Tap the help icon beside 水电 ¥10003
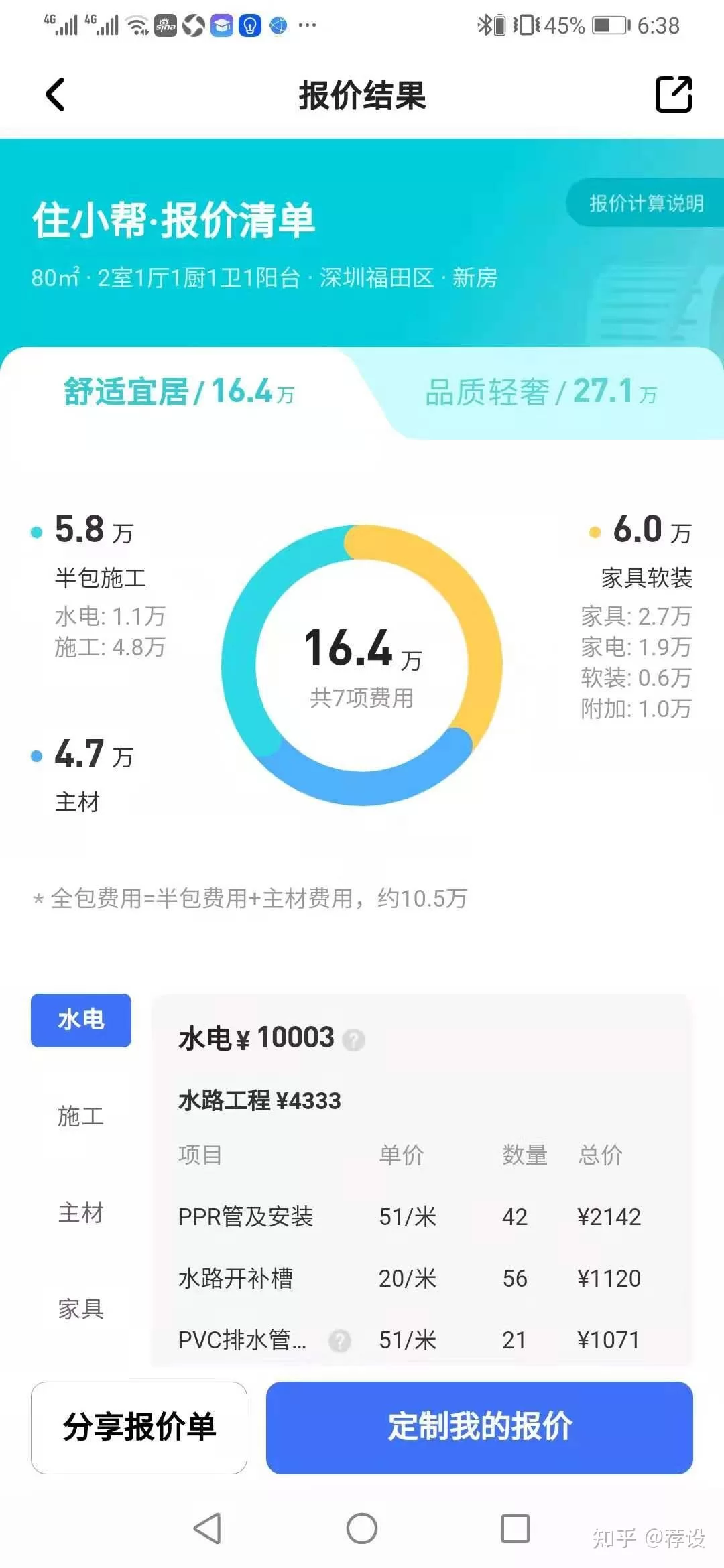Image resolution: width=724 pixels, height=1568 pixels. tap(353, 1039)
